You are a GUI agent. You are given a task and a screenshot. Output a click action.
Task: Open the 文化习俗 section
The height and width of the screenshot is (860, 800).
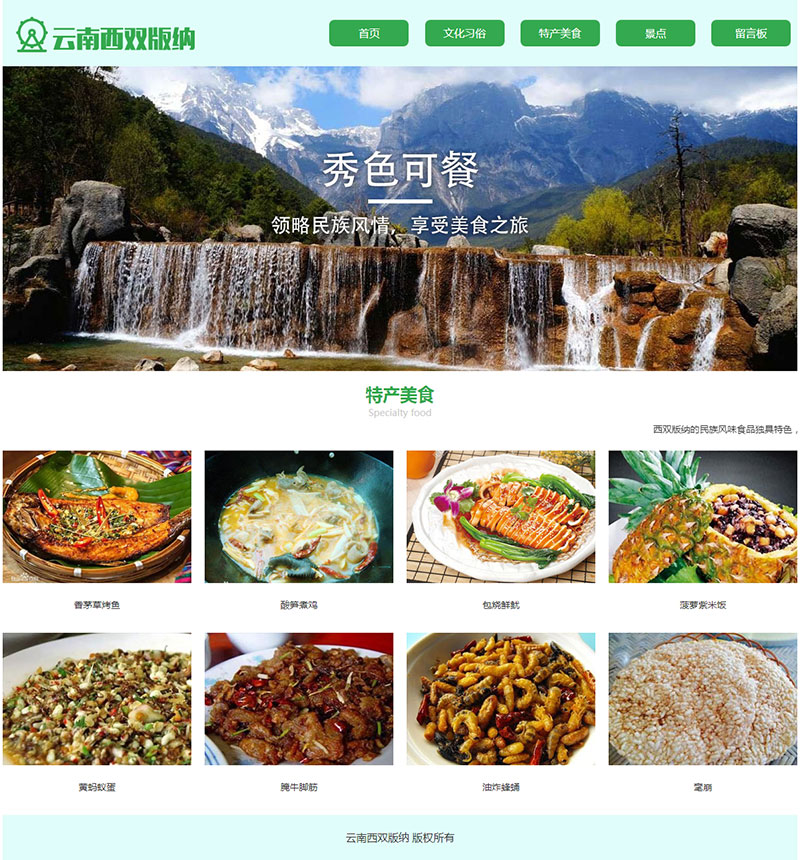coord(464,33)
